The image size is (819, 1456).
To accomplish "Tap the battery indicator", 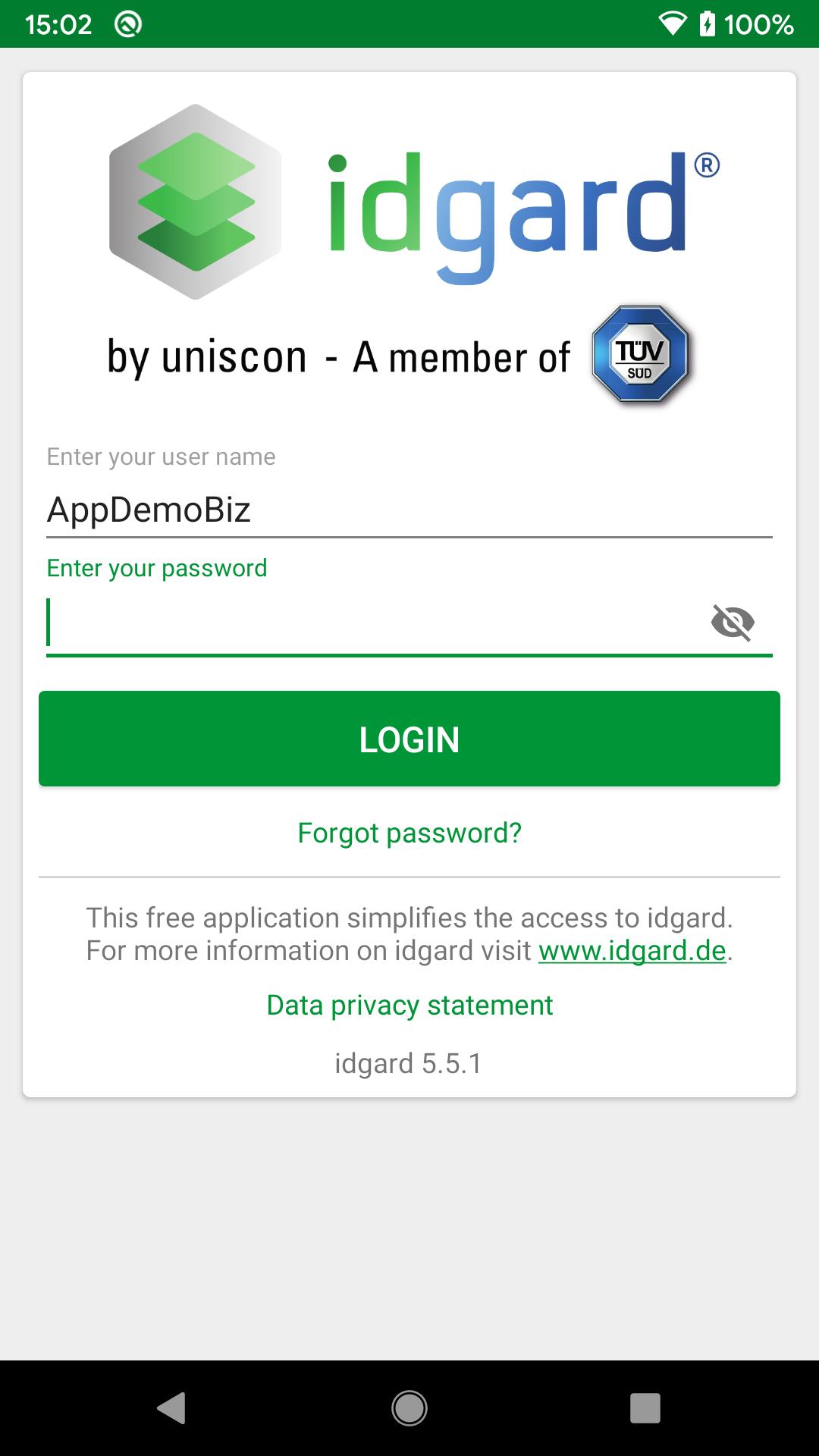I will pyautogui.click(x=708, y=23).
